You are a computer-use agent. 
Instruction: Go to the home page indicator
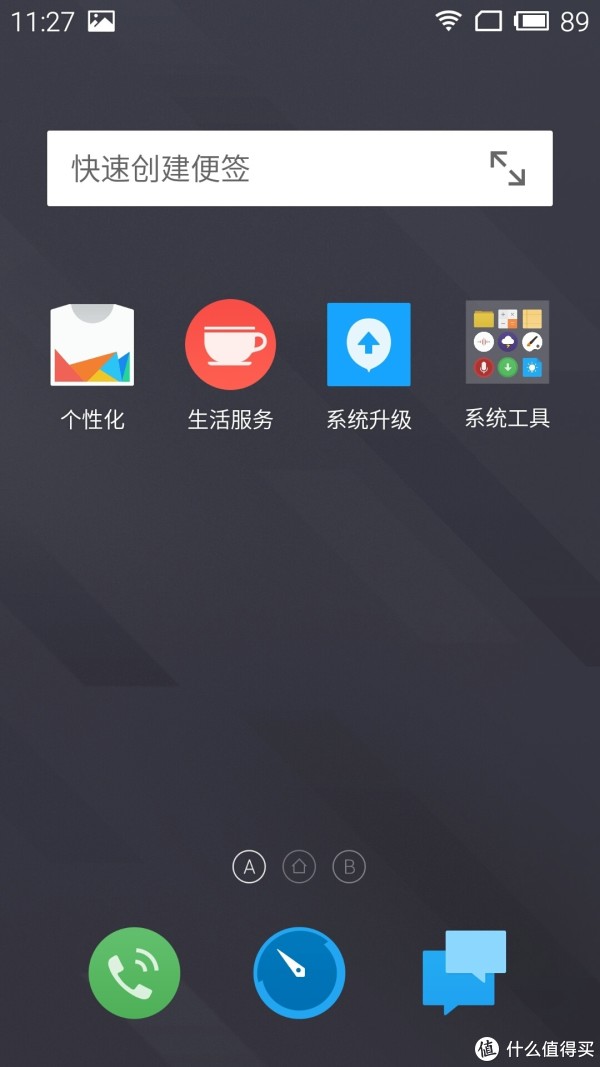point(299,867)
